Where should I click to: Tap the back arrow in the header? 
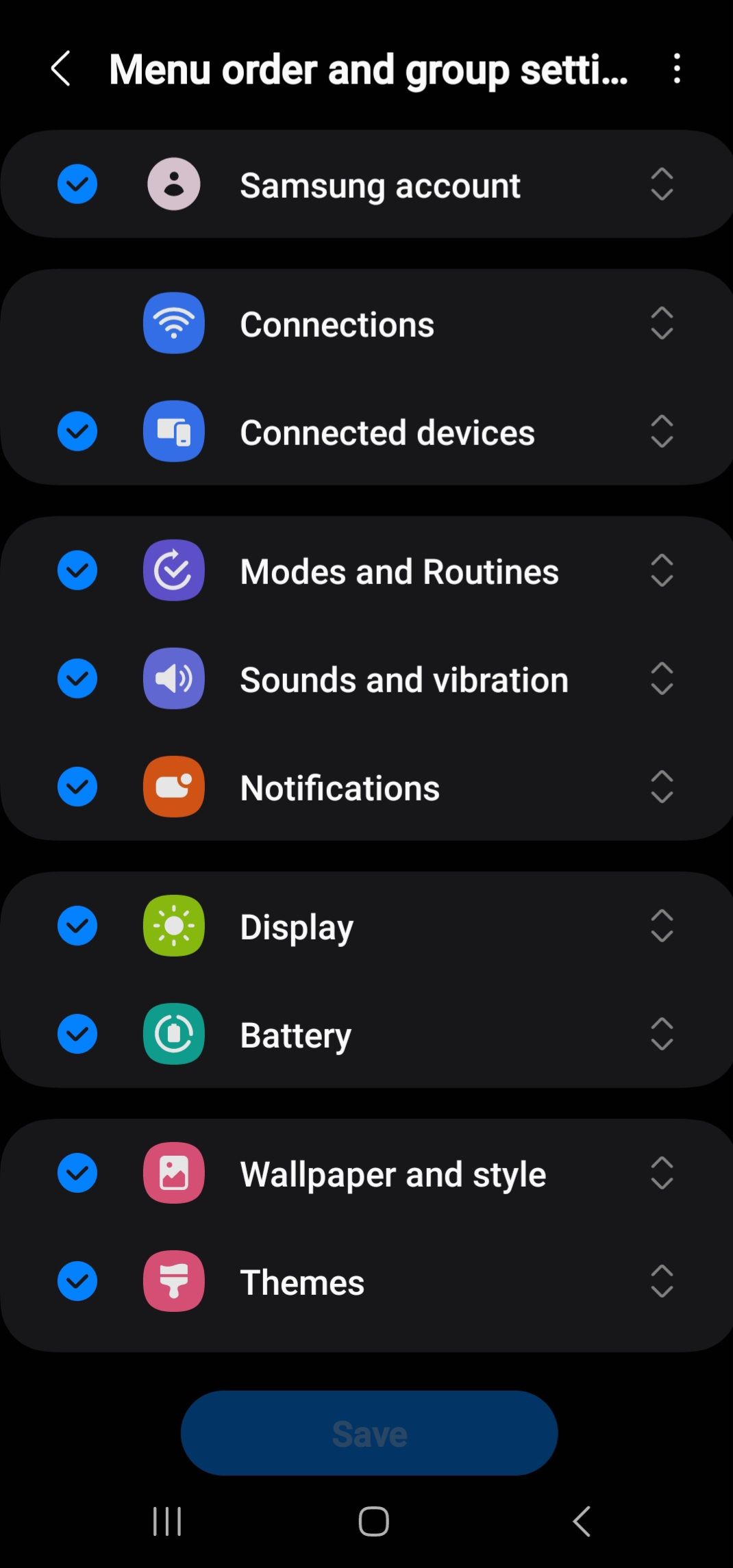click(x=61, y=68)
